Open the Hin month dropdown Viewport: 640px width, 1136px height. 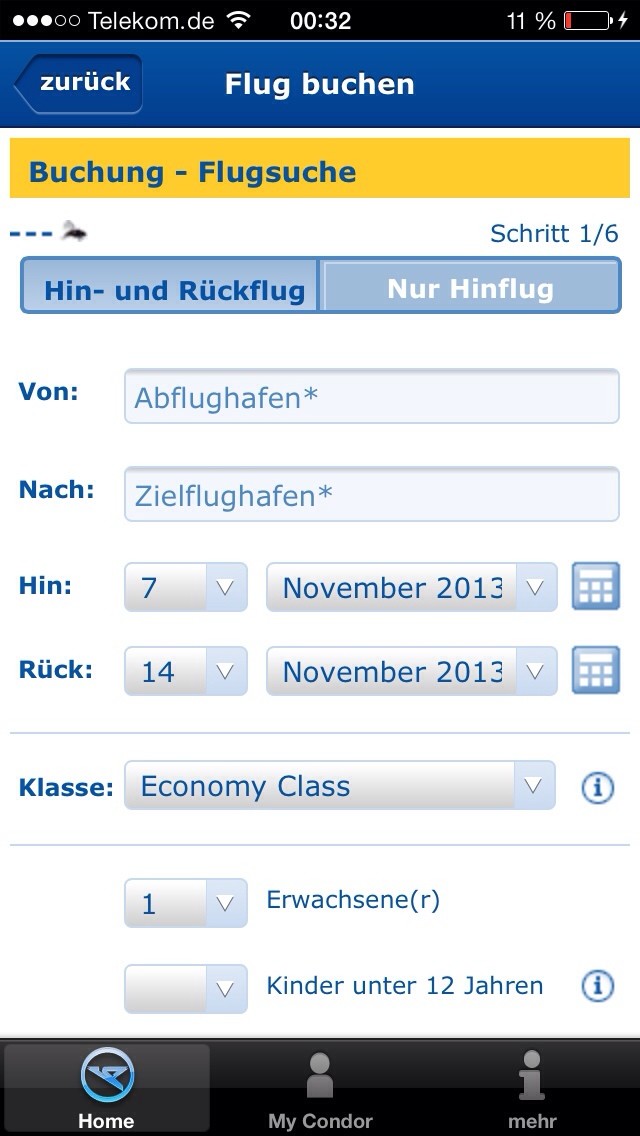(412, 587)
